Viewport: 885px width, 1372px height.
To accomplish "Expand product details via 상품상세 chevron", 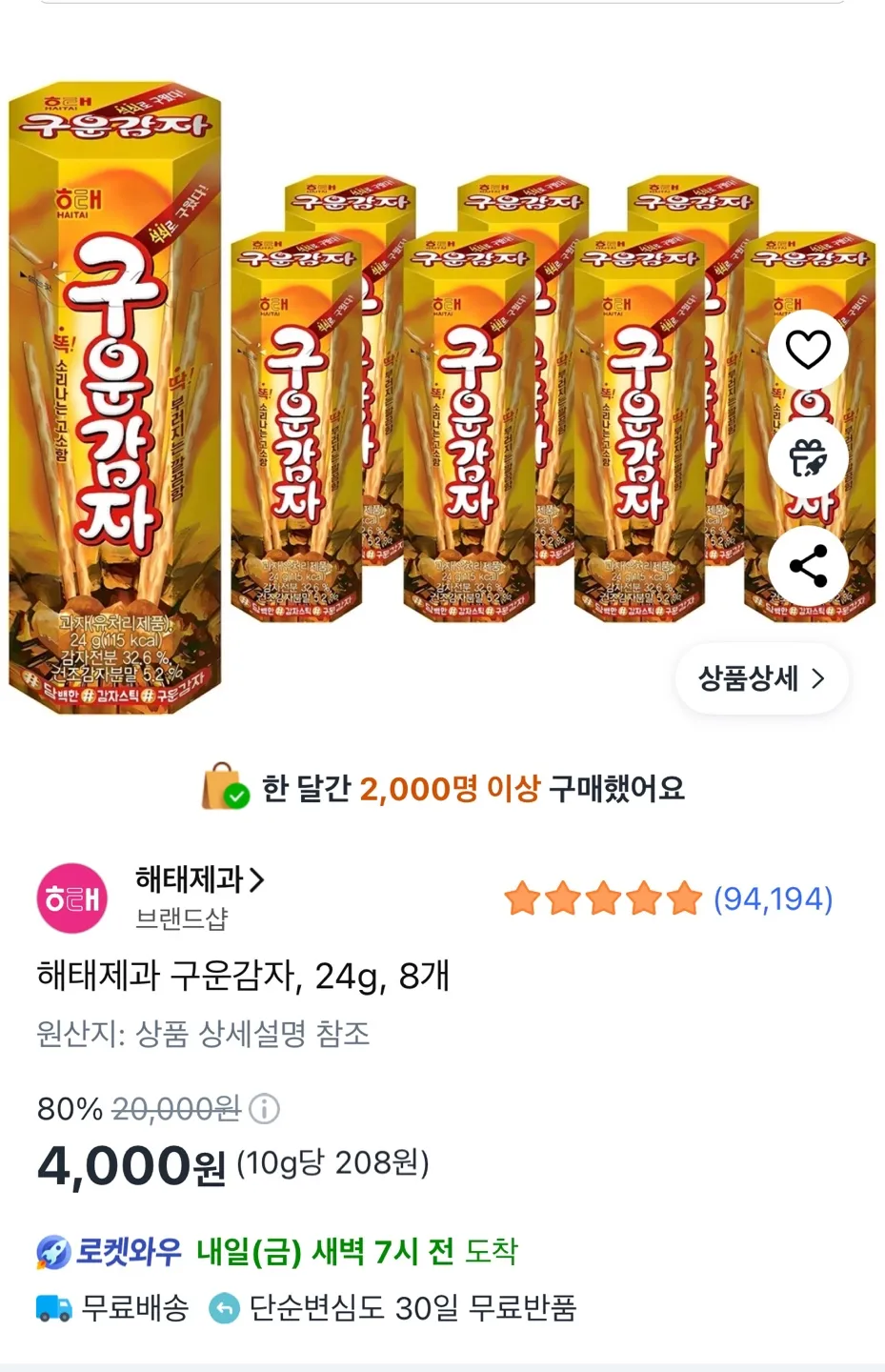I will [x=760, y=678].
